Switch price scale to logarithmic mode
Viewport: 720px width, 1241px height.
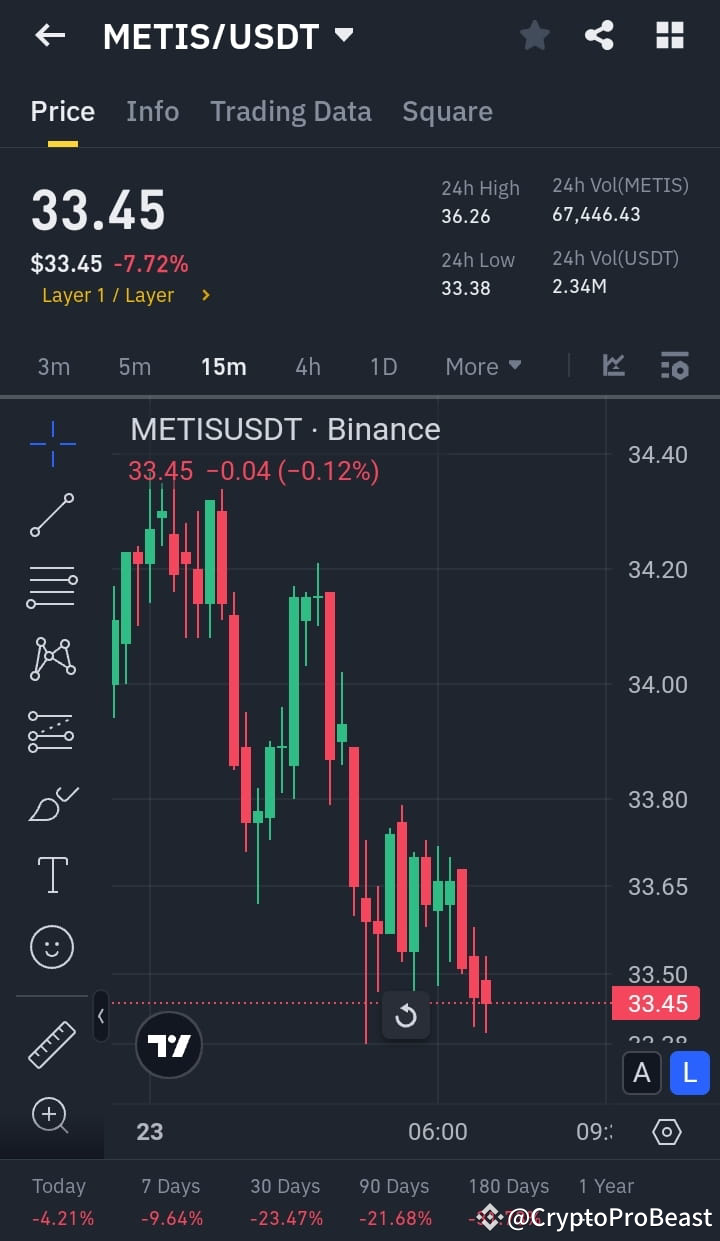pos(689,1072)
